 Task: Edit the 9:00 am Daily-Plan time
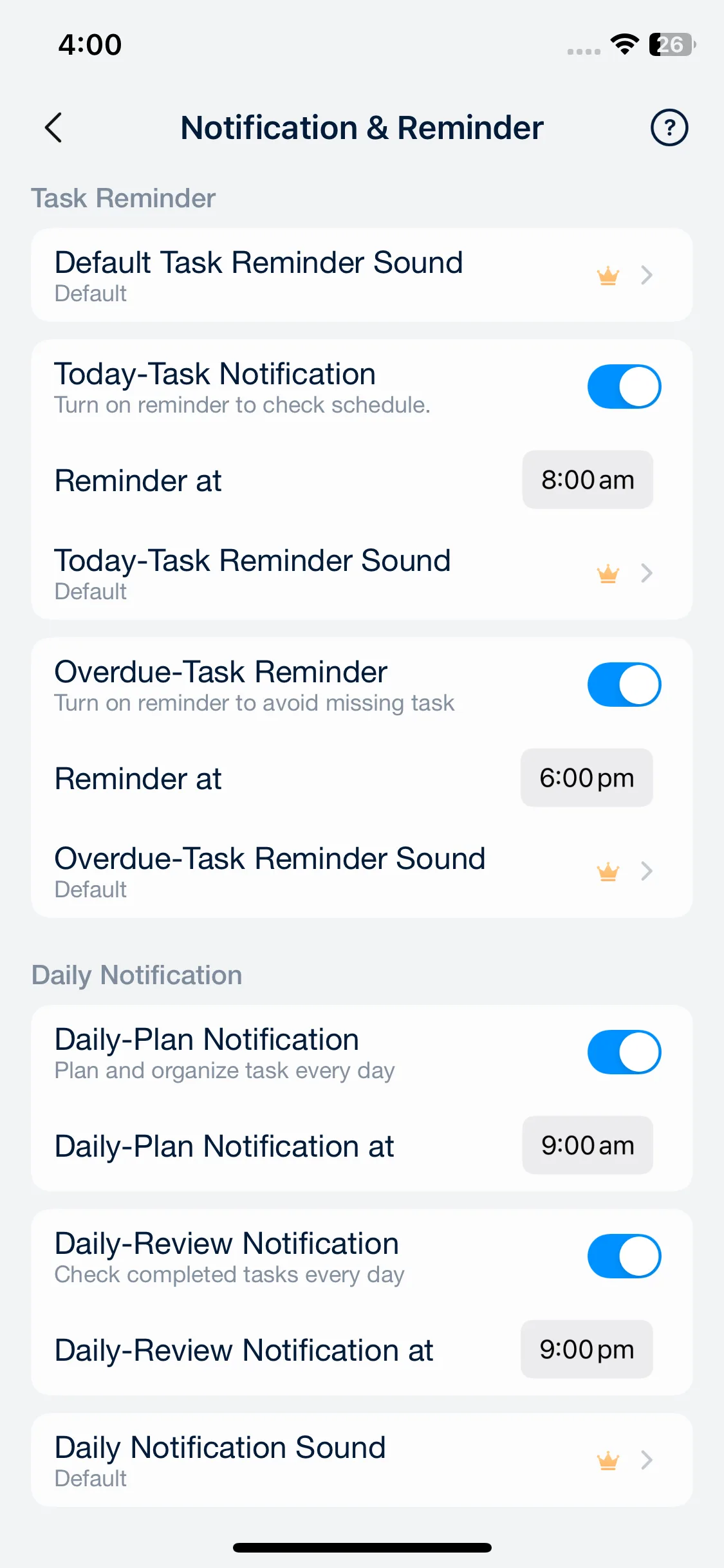click(587, 1146)
